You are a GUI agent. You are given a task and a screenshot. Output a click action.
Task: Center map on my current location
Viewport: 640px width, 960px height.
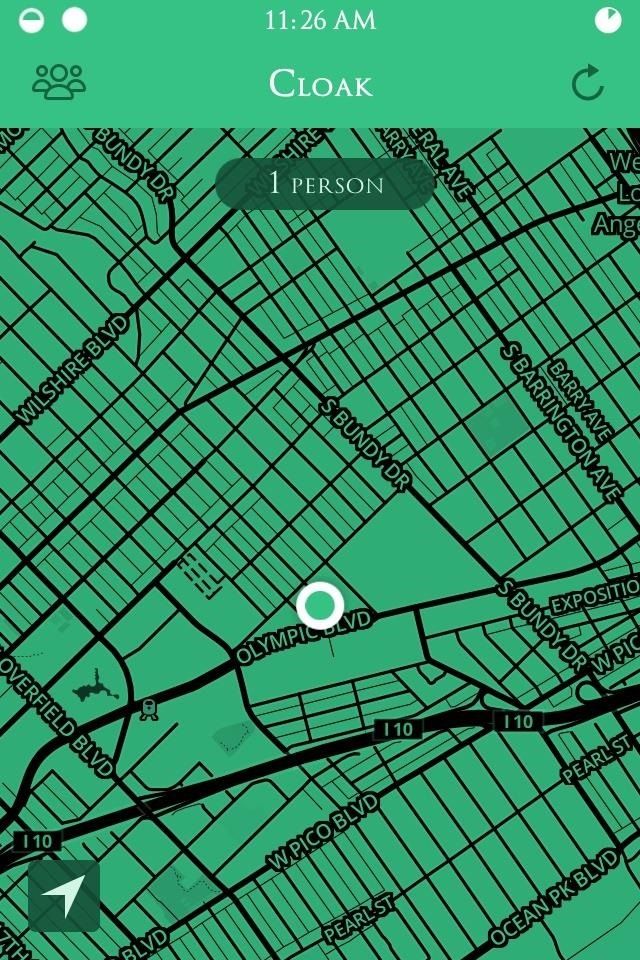point(64,896)
